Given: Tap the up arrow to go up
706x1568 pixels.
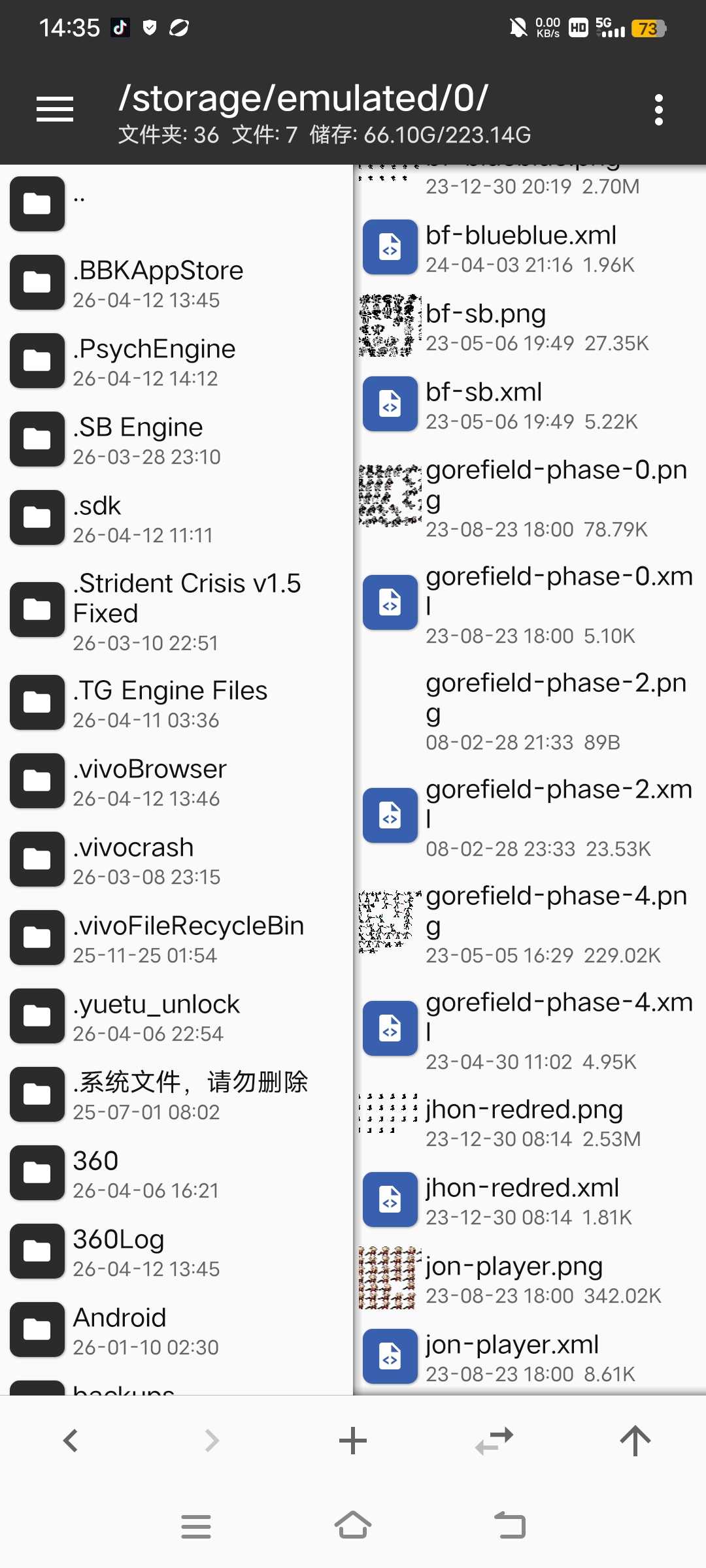Looking at the screenshot, I should [x=635, y=1440].
